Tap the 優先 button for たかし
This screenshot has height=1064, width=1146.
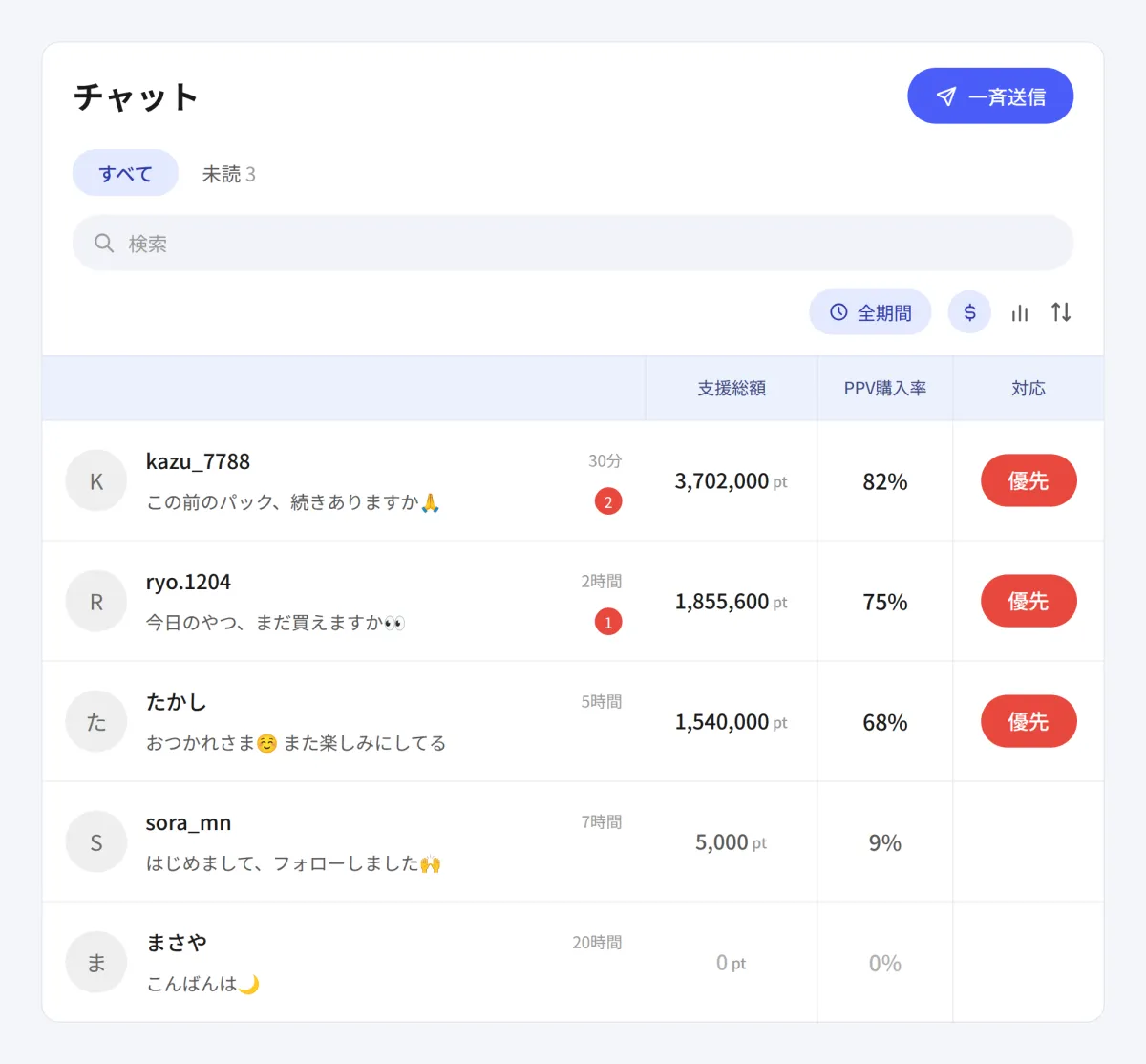pos(1029,721)
